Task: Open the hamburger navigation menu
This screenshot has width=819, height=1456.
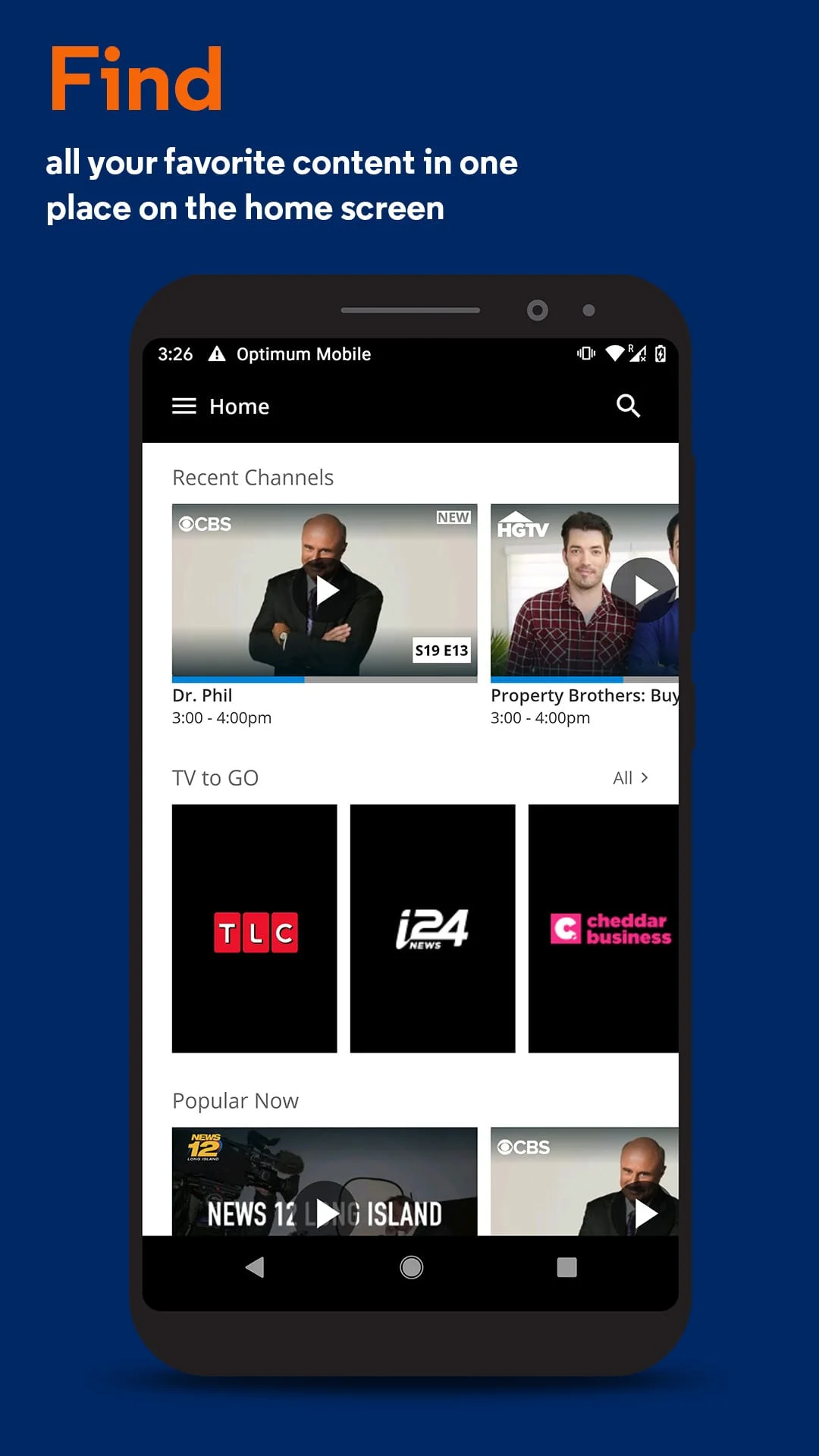Action: click(184, 406)
